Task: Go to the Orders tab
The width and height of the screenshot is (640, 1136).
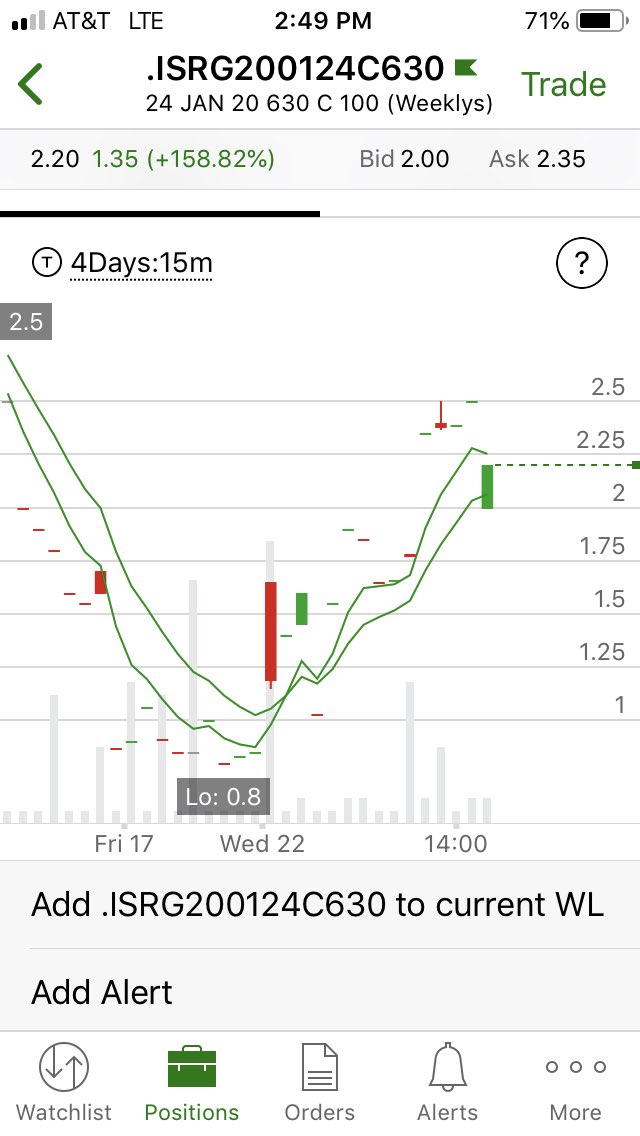Action: (x=320, y=1084)
